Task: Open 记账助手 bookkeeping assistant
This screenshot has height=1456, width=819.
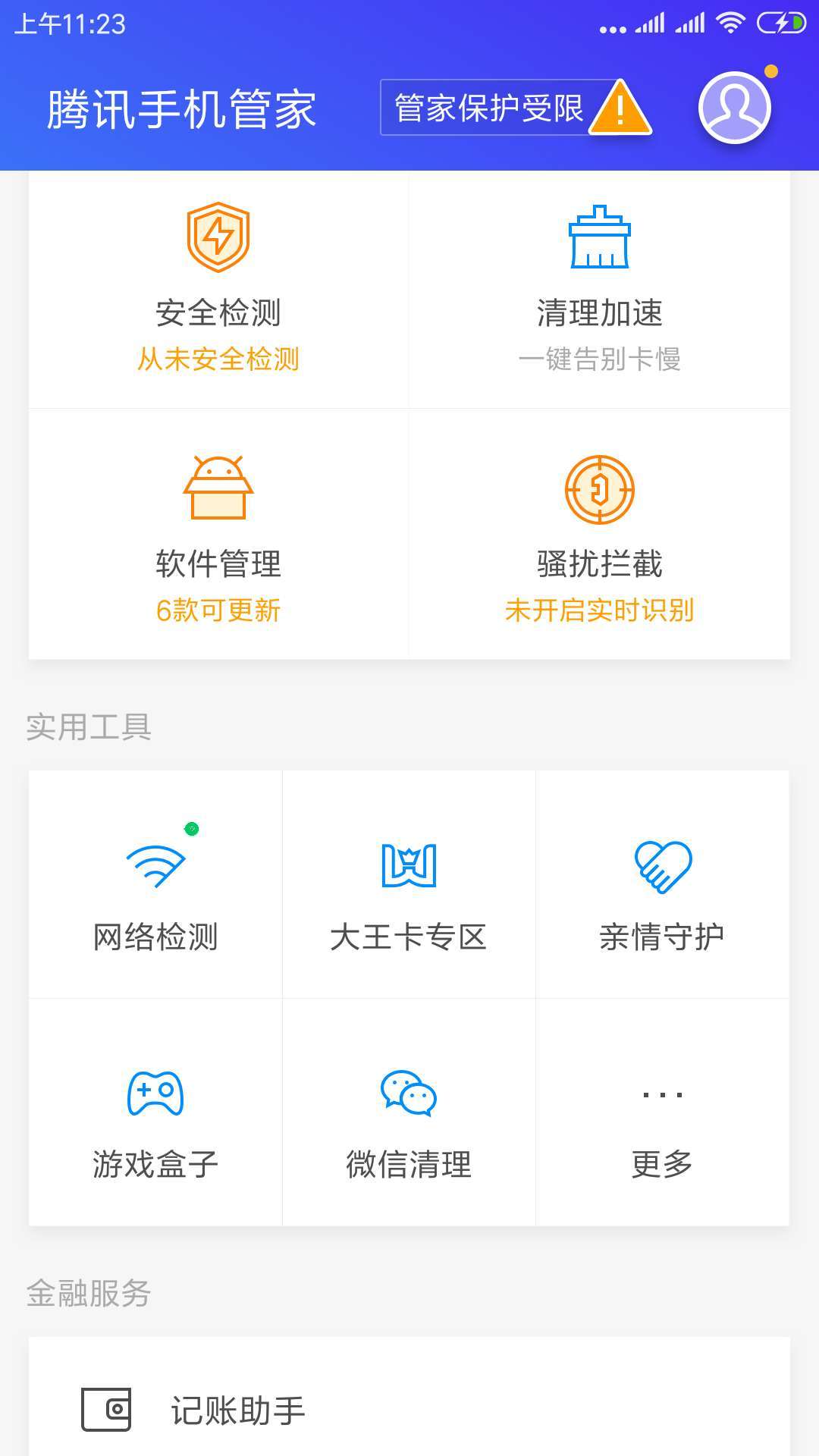Action: tap(237, 1410)
